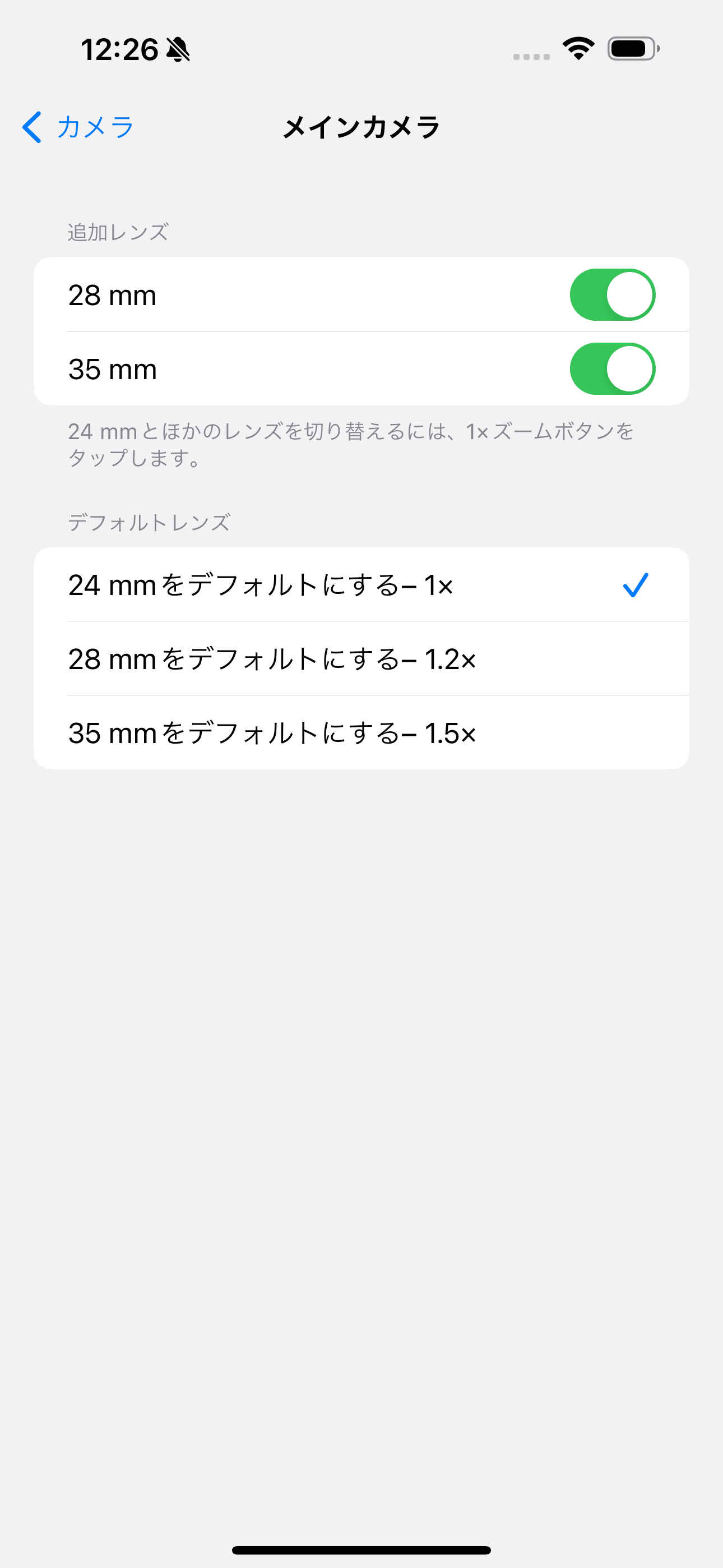Tap the home indicator bar
Image resolution: width=723 pixels, height=1568 pixels.
pyautogui.click(x=361, y=1548)
